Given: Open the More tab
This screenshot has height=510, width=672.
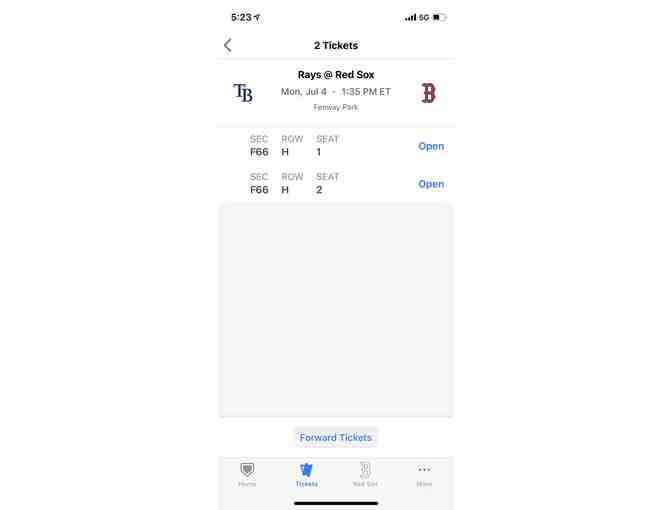Looking at the screenshot, I should pos(424,474).
